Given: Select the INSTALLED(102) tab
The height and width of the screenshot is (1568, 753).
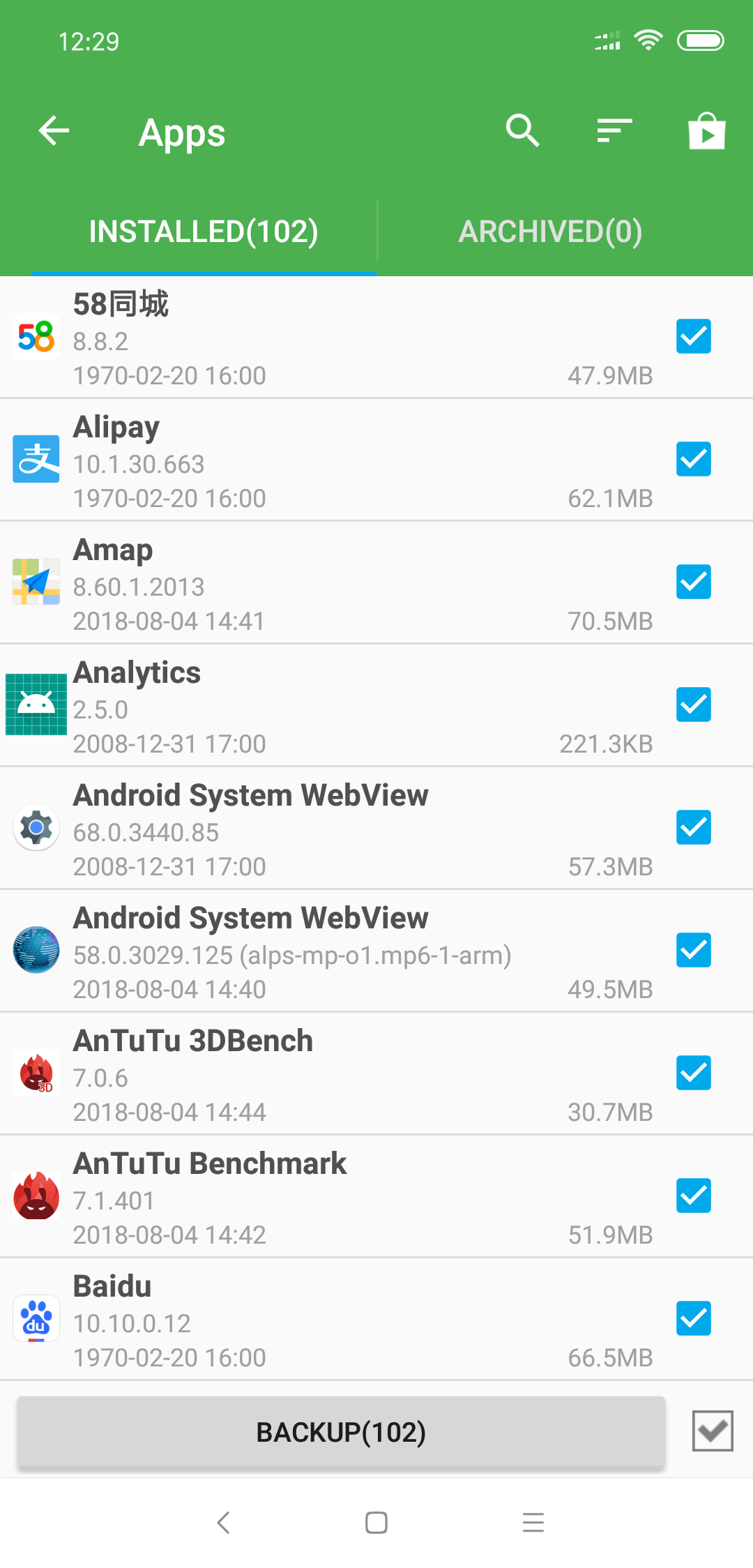Looking at the screenshot, I should [x=204, y=232].
